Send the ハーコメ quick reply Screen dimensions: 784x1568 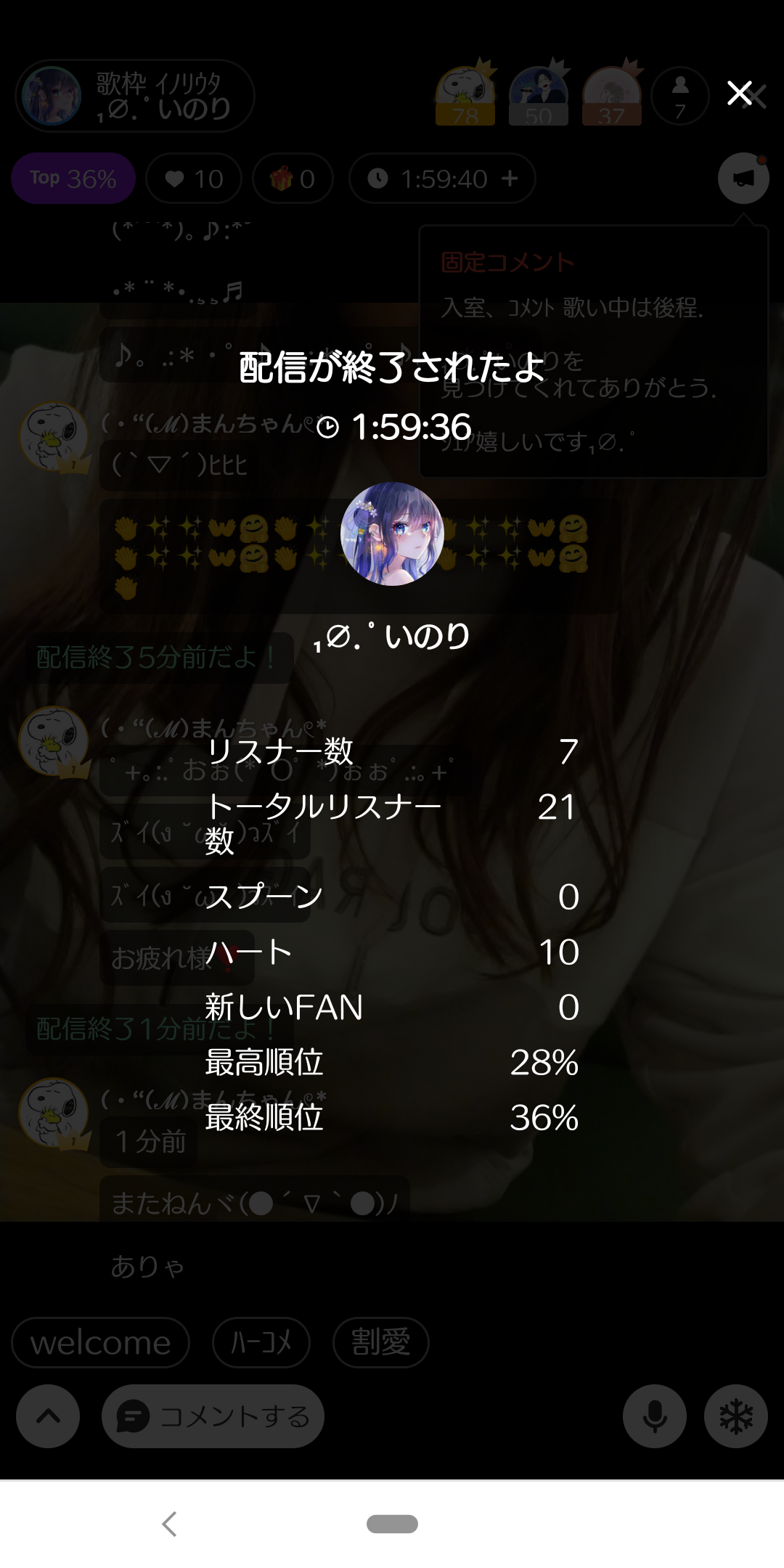point(261,1342)
